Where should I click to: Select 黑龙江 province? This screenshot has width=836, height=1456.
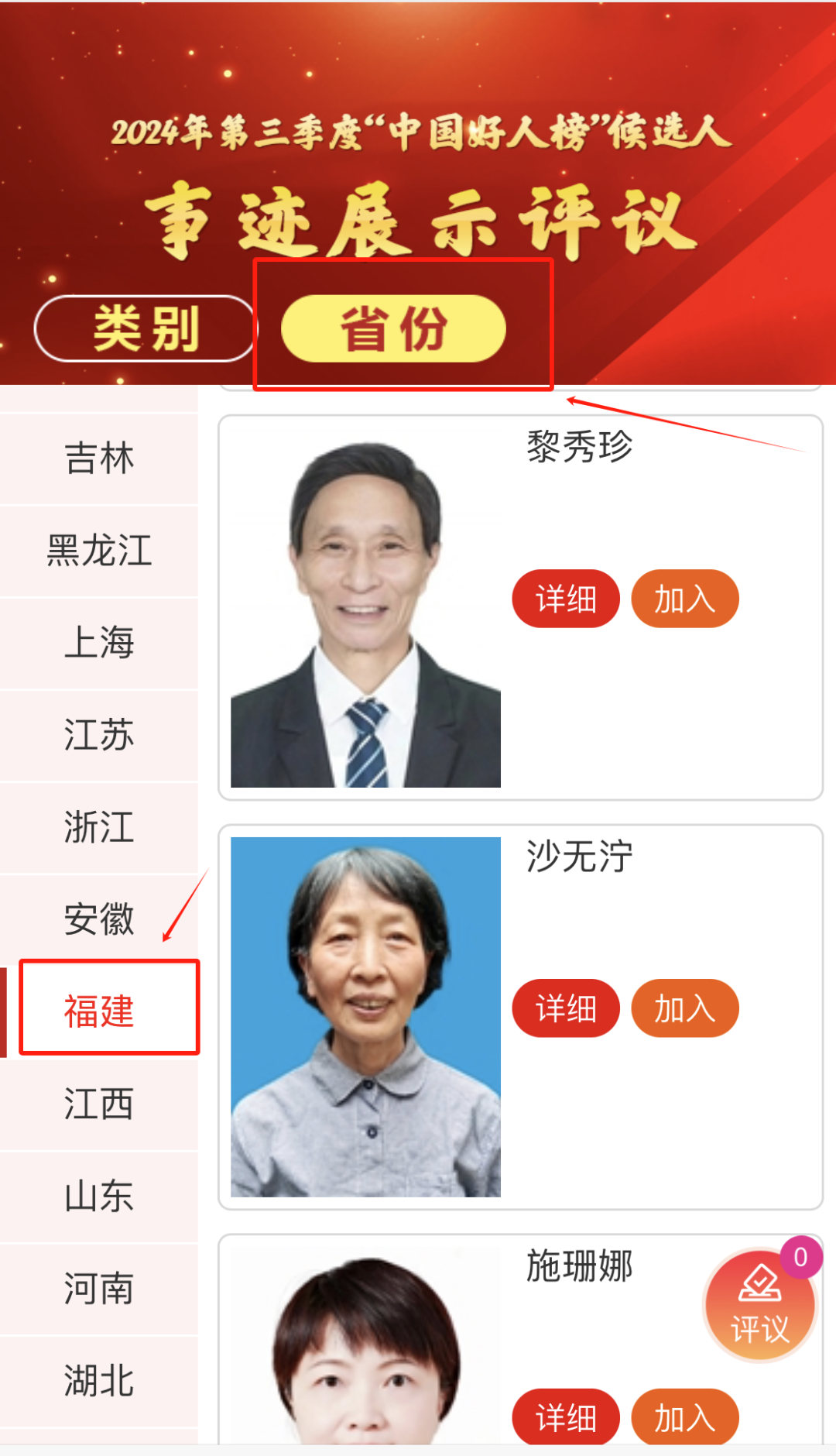click(99, 551)
